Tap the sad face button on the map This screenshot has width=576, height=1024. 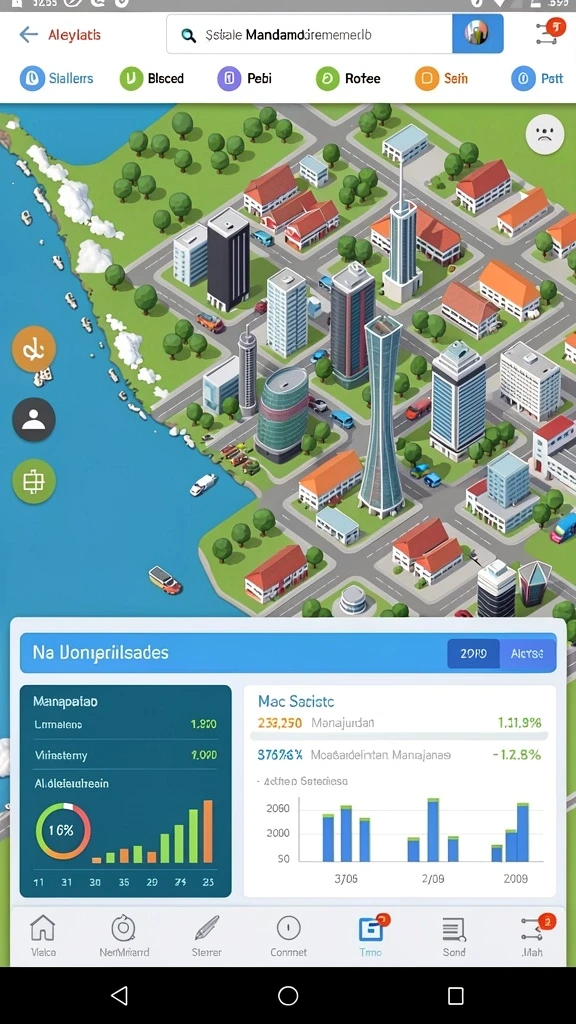pos(545,134)
